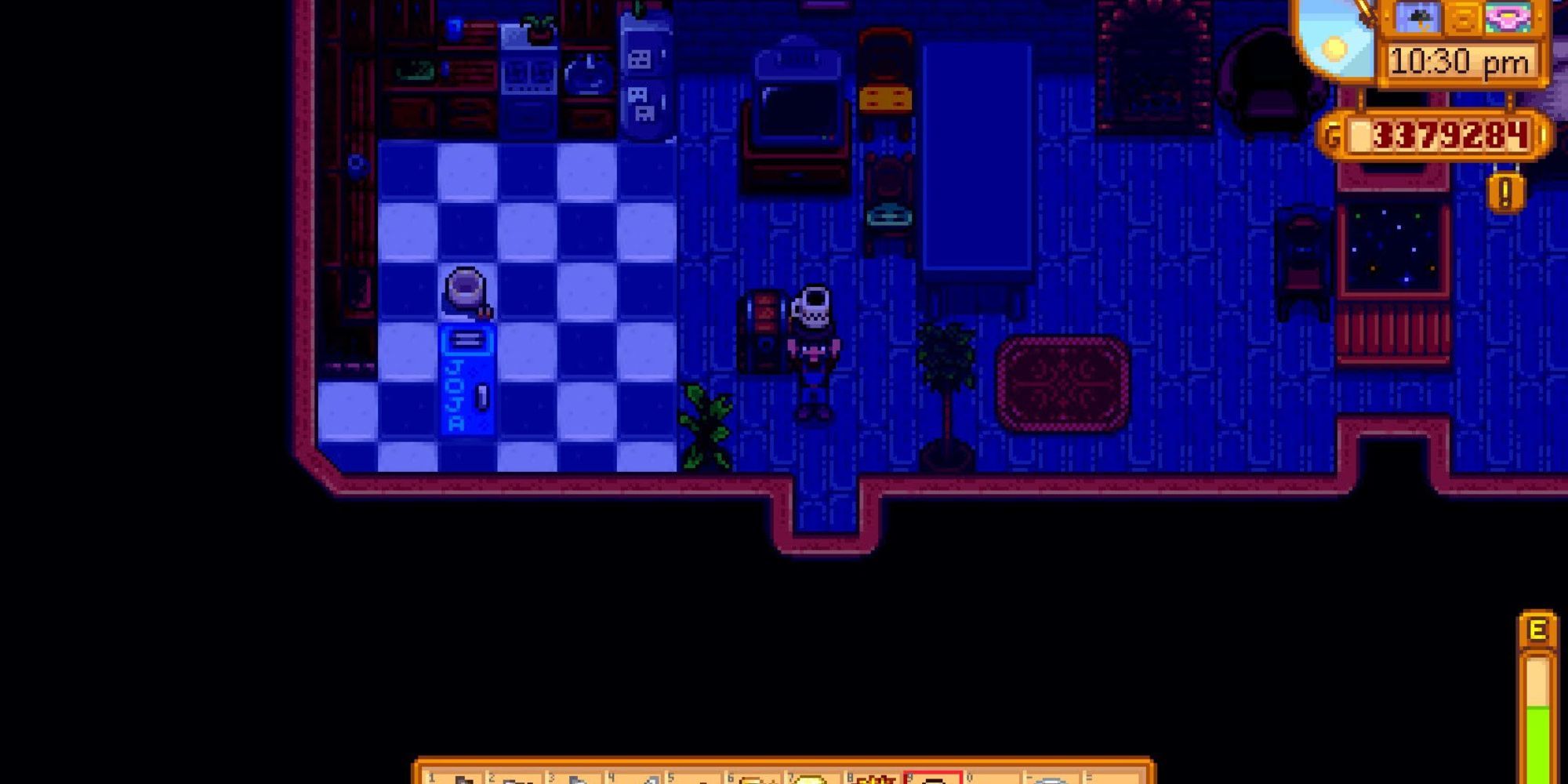Viewport: 1568px width, 784px height.
Task: Select toolbar slot 4
Action: pos(635,778)
